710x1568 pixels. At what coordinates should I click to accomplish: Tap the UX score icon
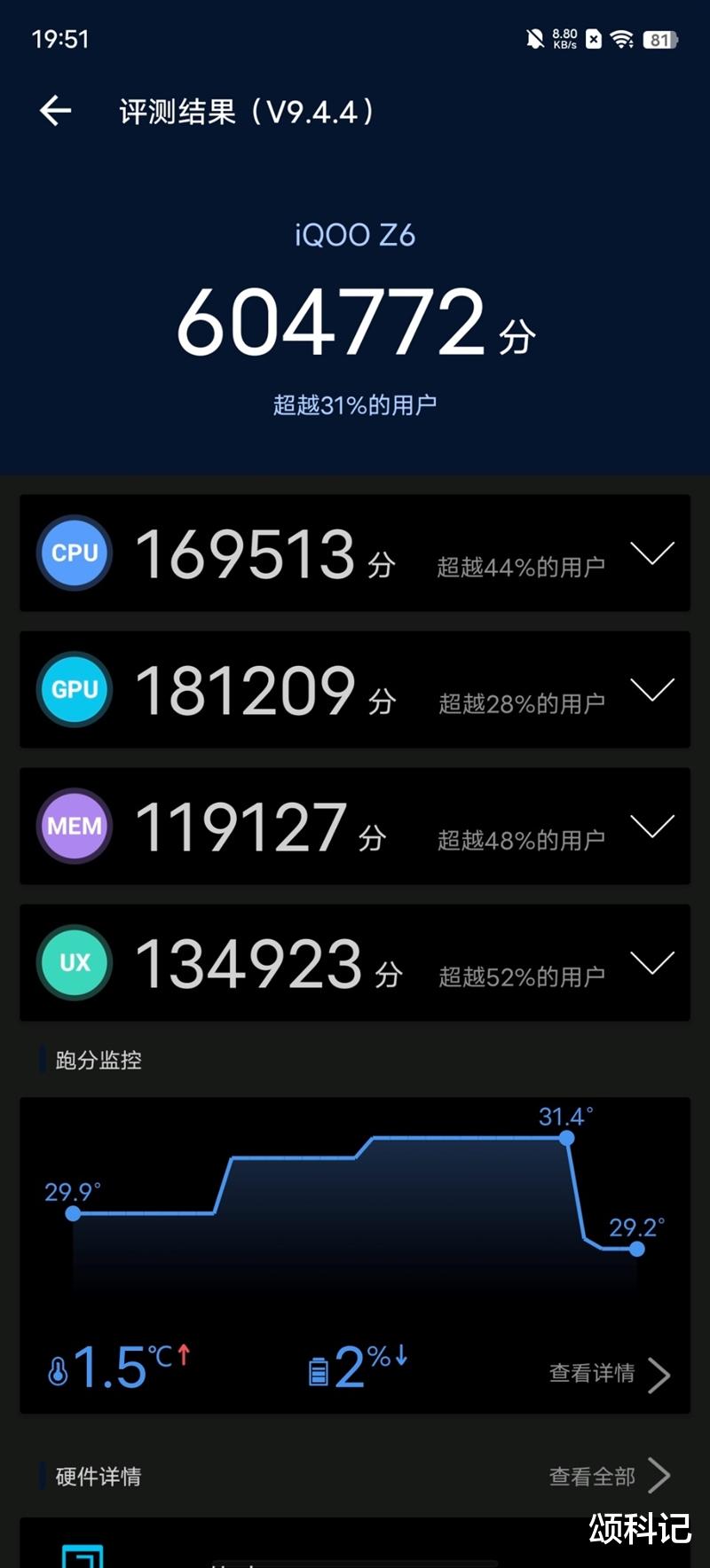(74, 963)
